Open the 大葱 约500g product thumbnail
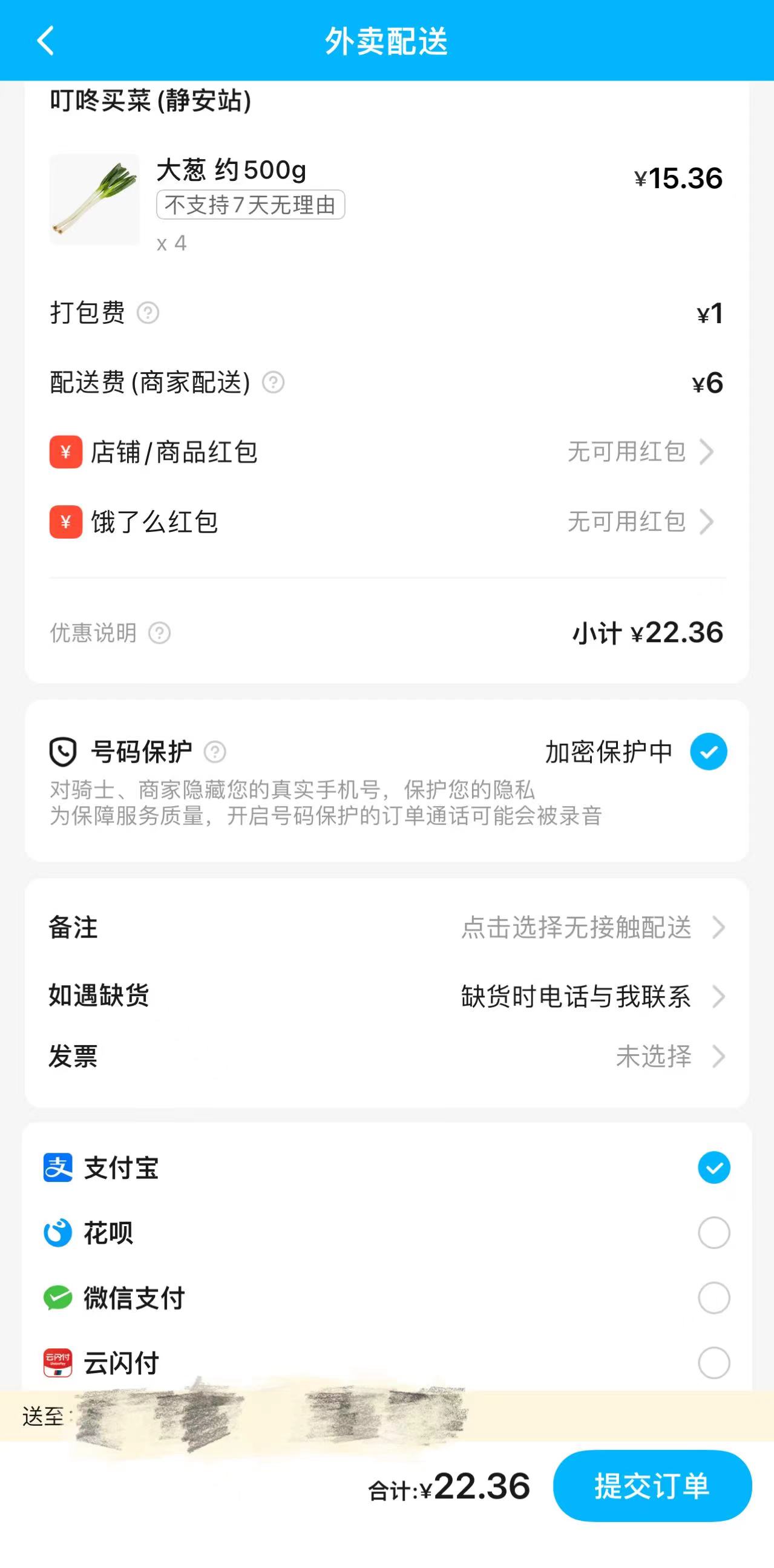The image size is (774, 1568). pos(94,200)
